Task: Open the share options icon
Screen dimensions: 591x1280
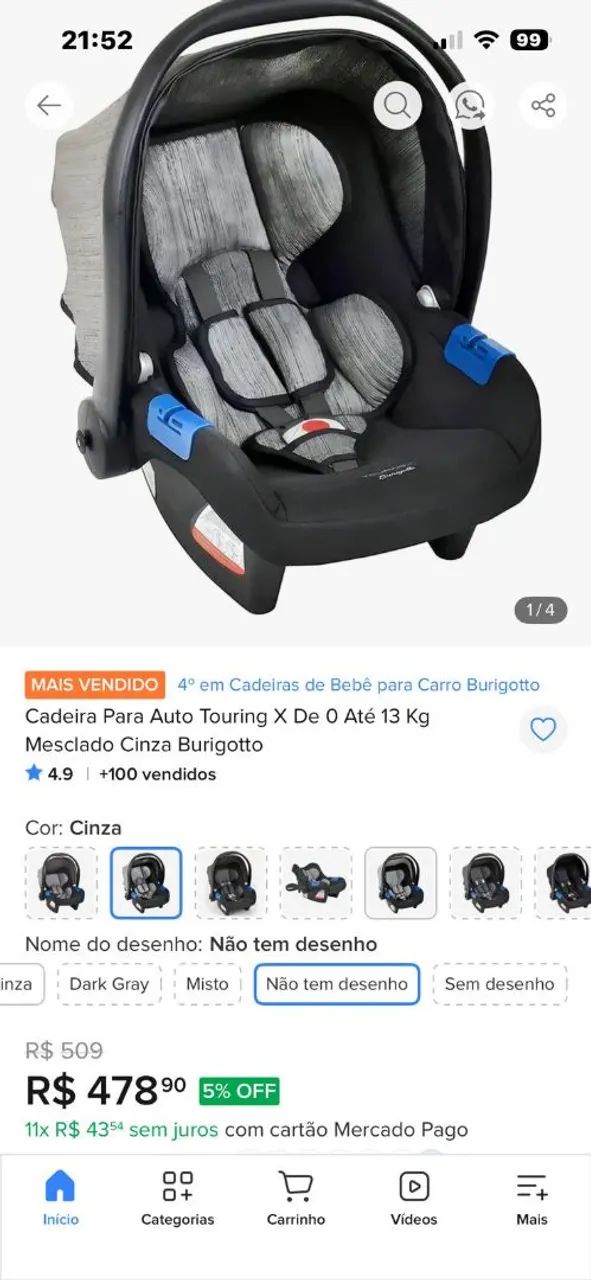Action: tap(543, 105)
